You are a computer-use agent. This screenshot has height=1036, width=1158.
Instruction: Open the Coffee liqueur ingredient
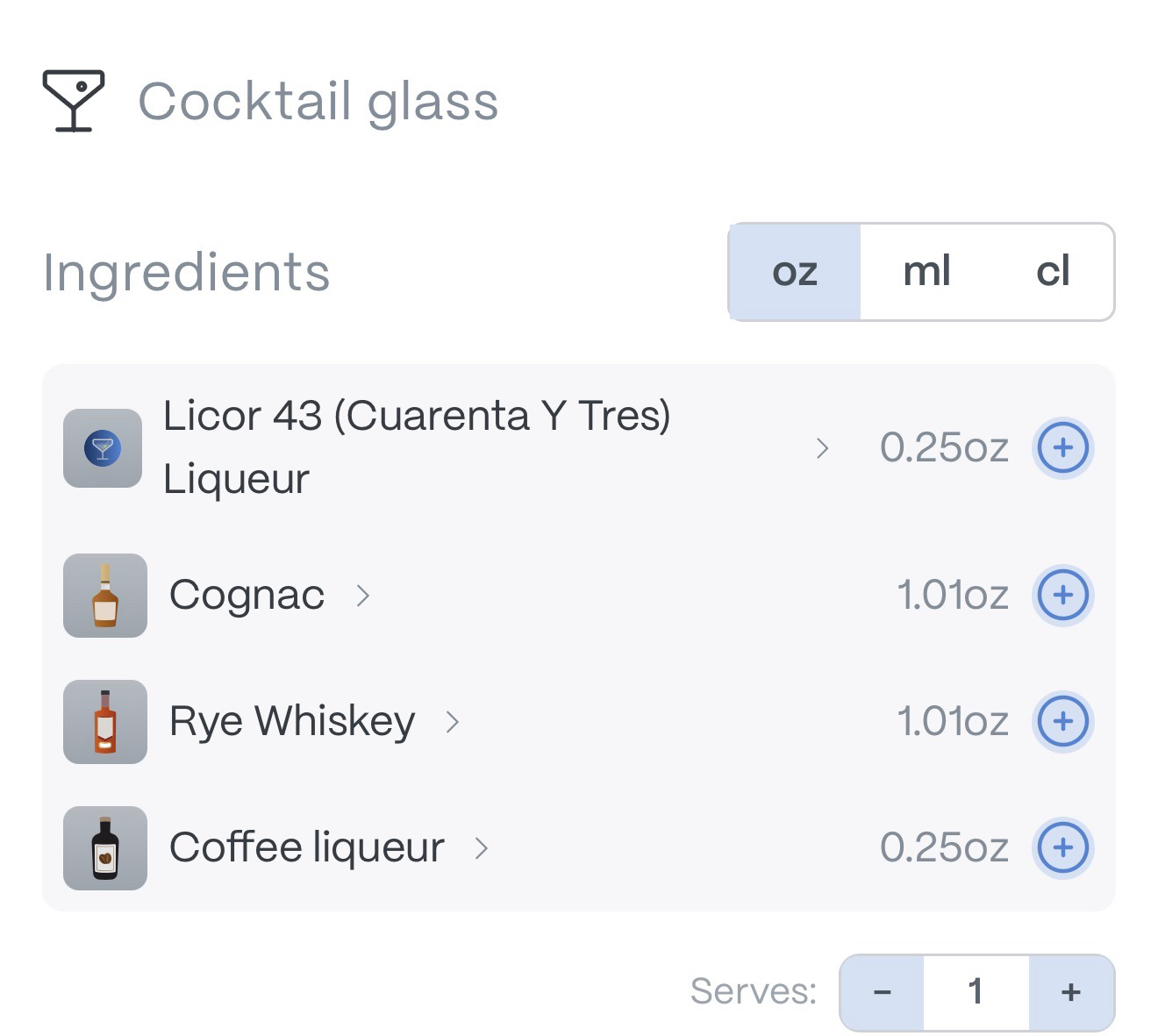(307, 848)
